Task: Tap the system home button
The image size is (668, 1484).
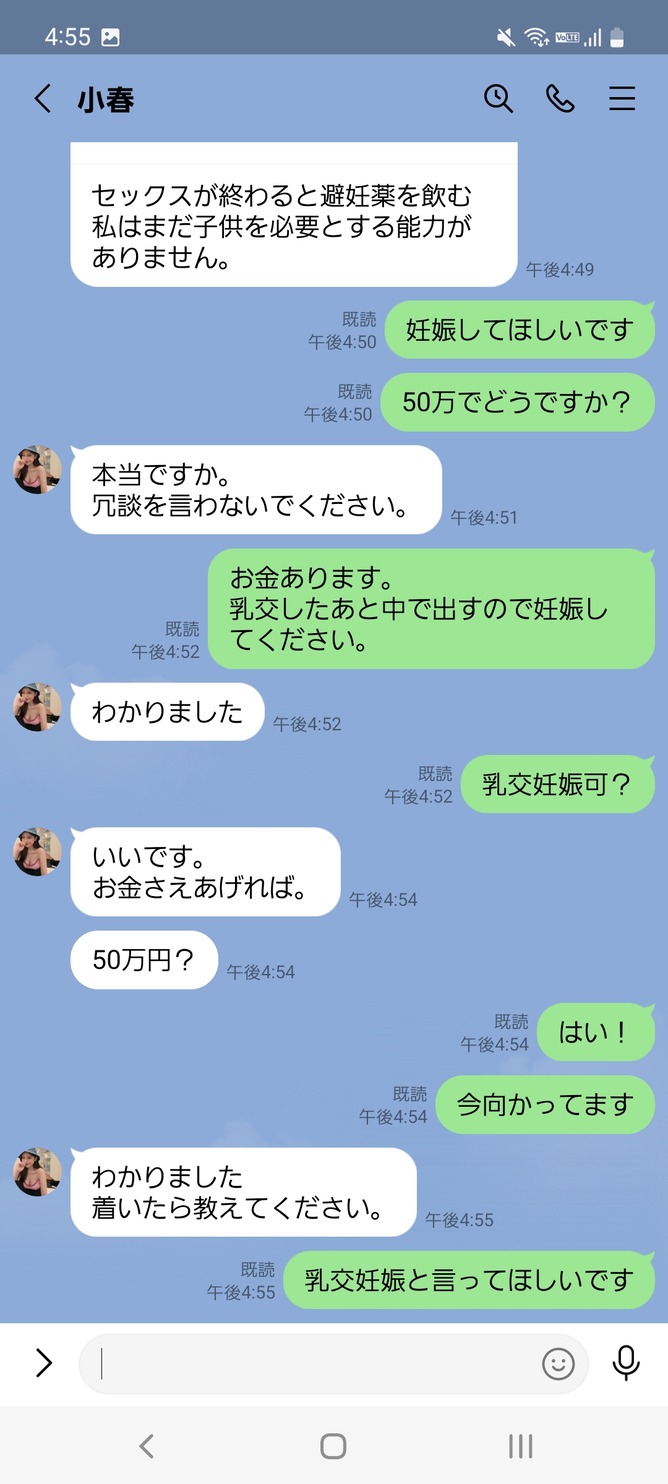Action: 333,1446
